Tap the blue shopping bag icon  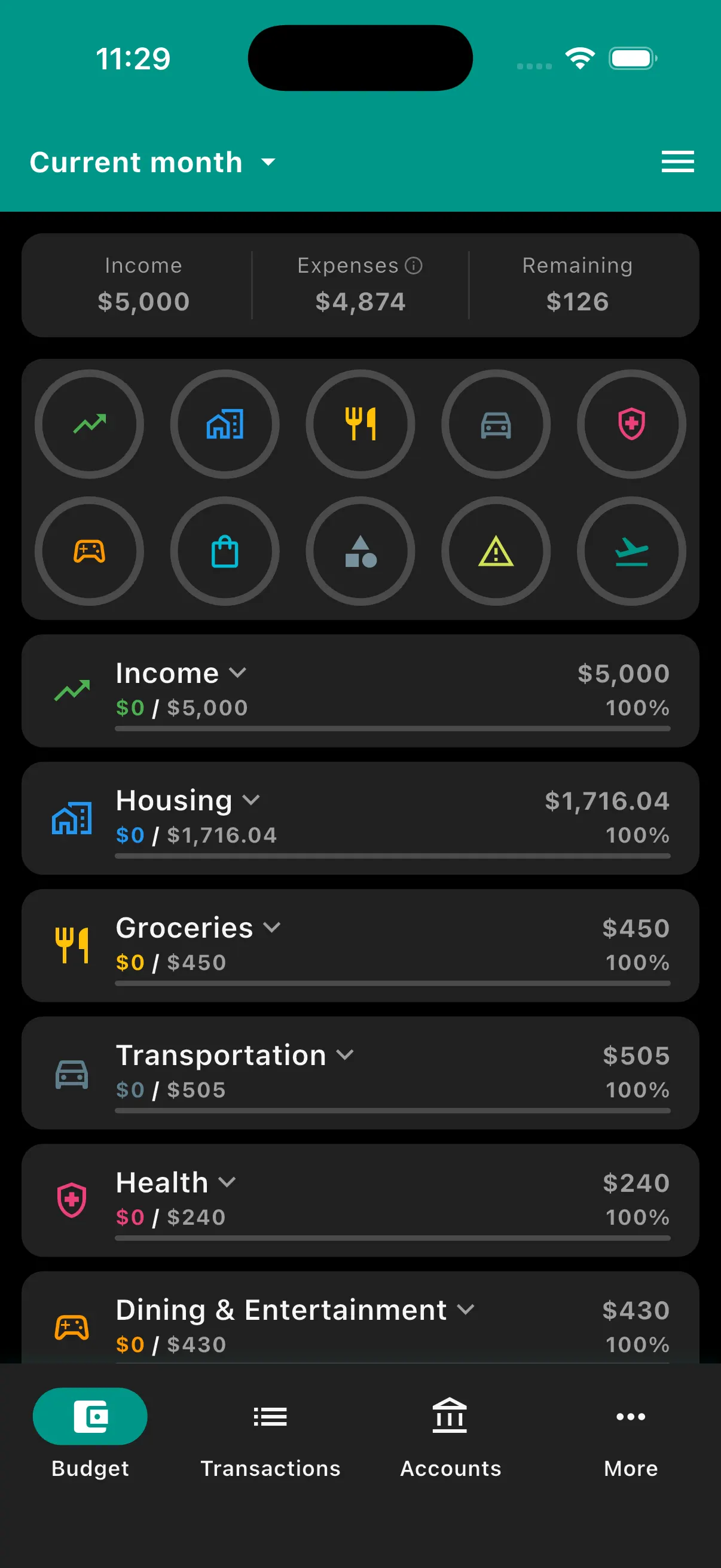point(225,551)
